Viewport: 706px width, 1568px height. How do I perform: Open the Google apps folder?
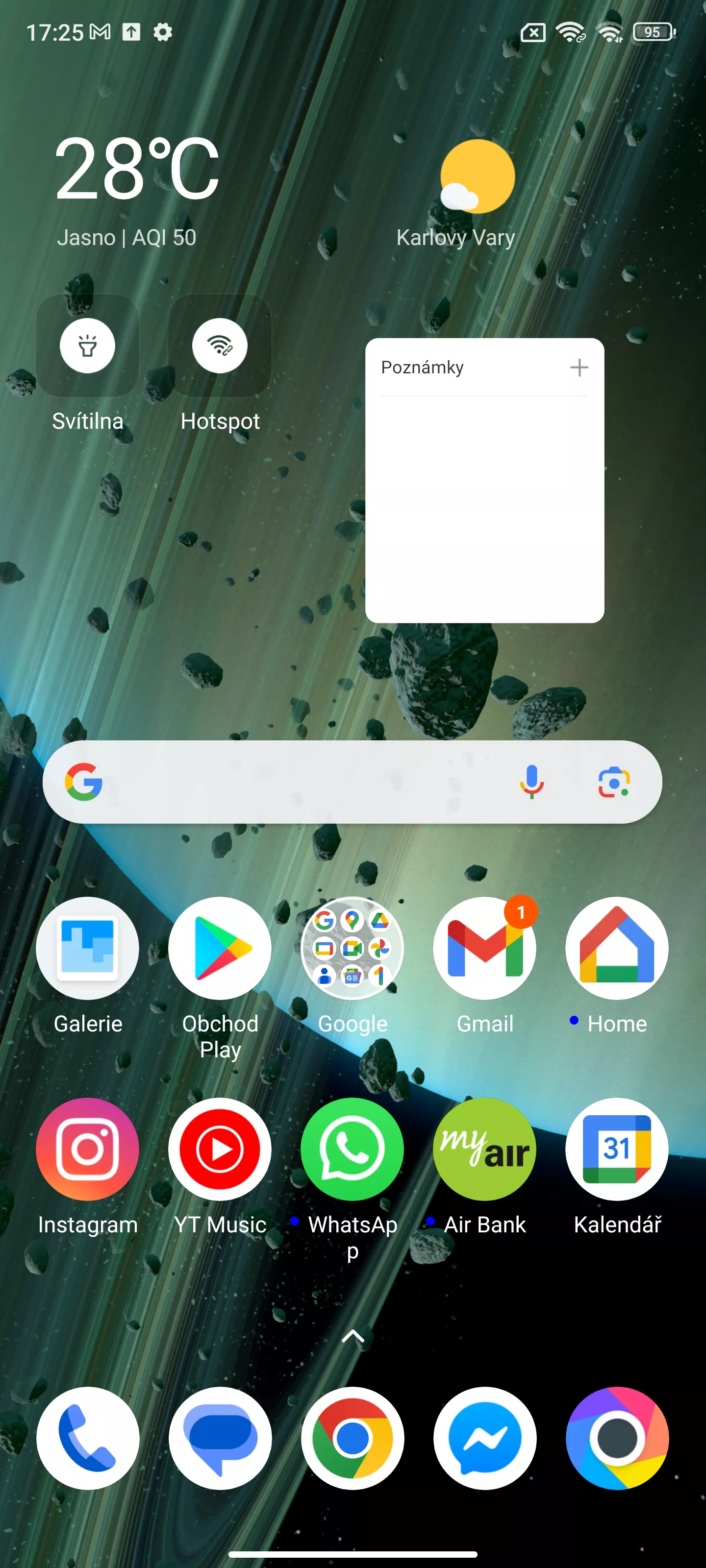(x=352, y=948)
